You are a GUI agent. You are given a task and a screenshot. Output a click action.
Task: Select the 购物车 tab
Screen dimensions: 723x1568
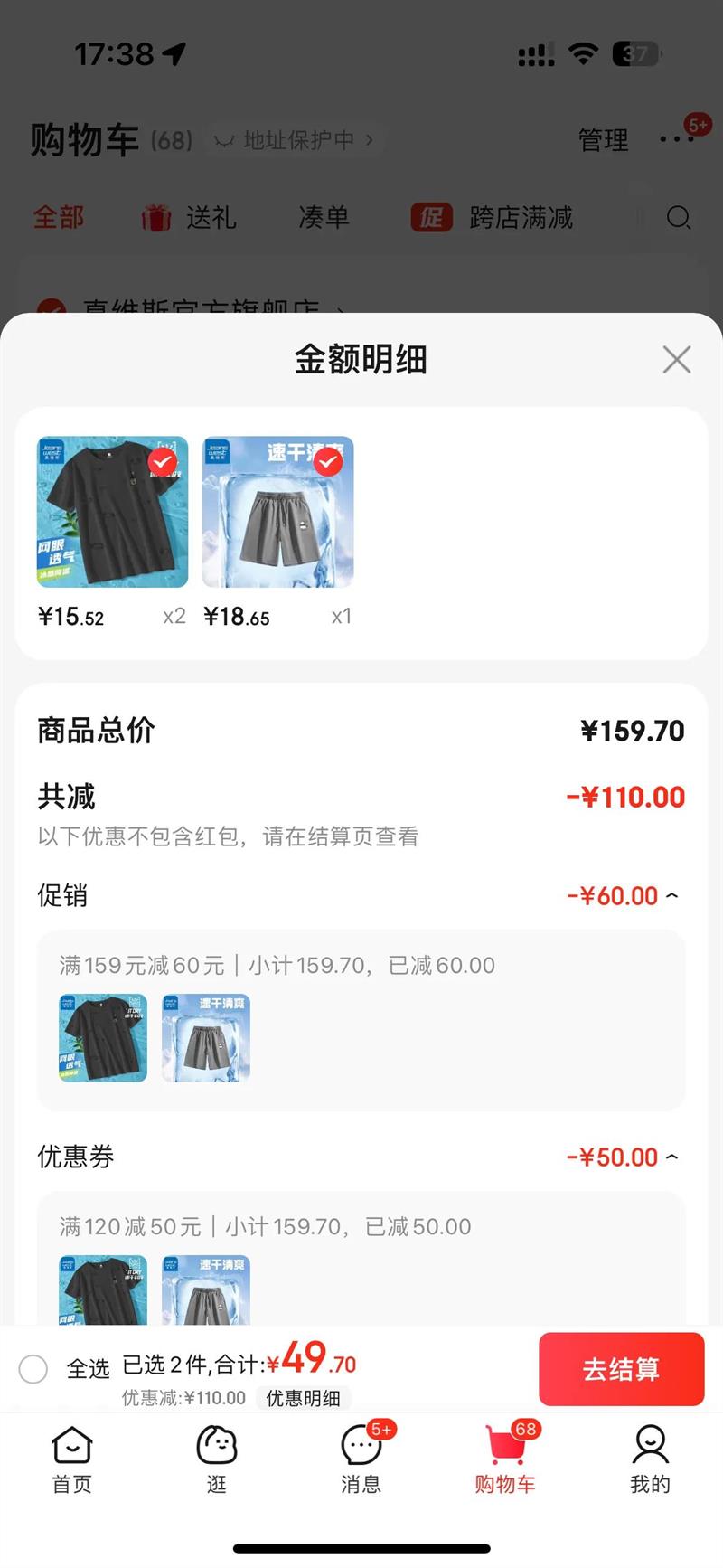(505, 1458)
